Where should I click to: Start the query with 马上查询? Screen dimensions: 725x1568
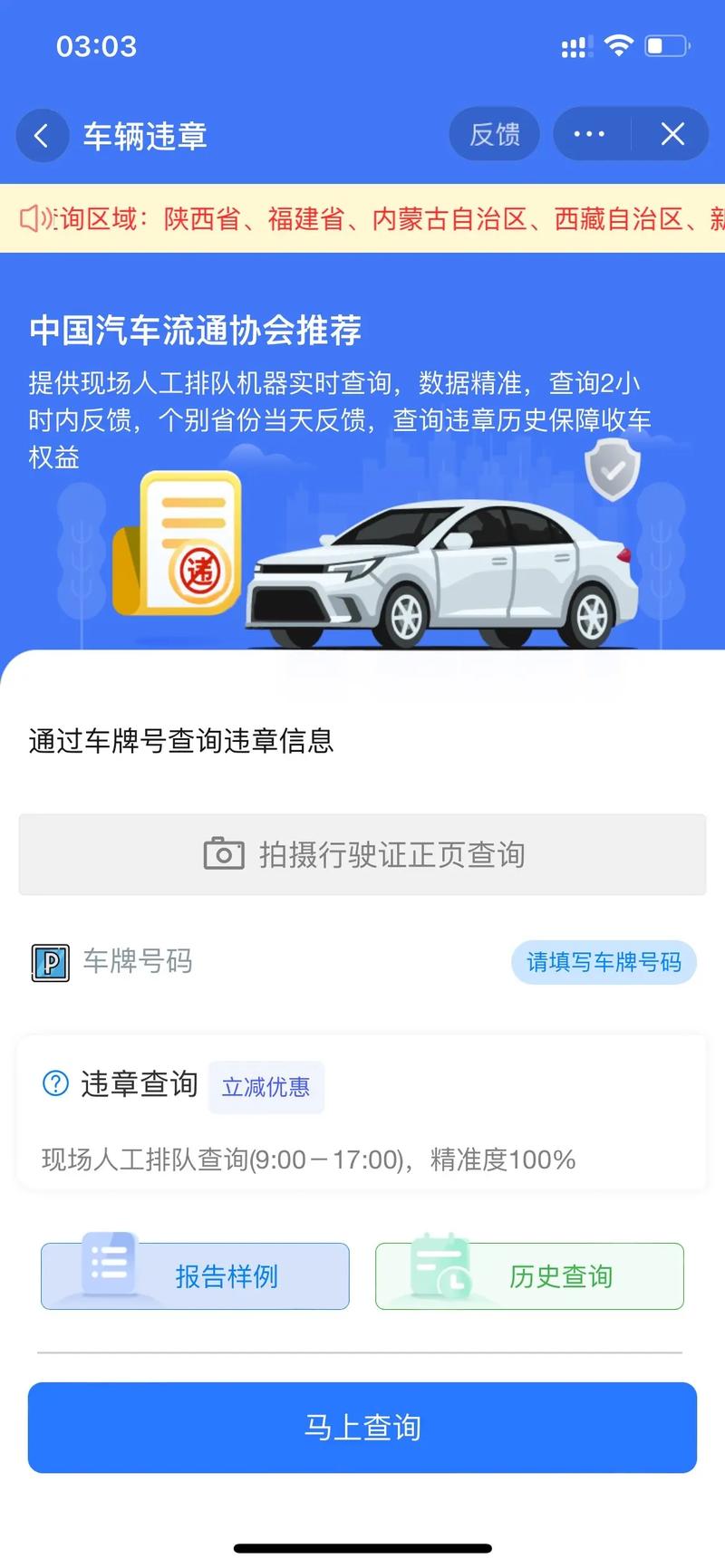coord(362,1428)
